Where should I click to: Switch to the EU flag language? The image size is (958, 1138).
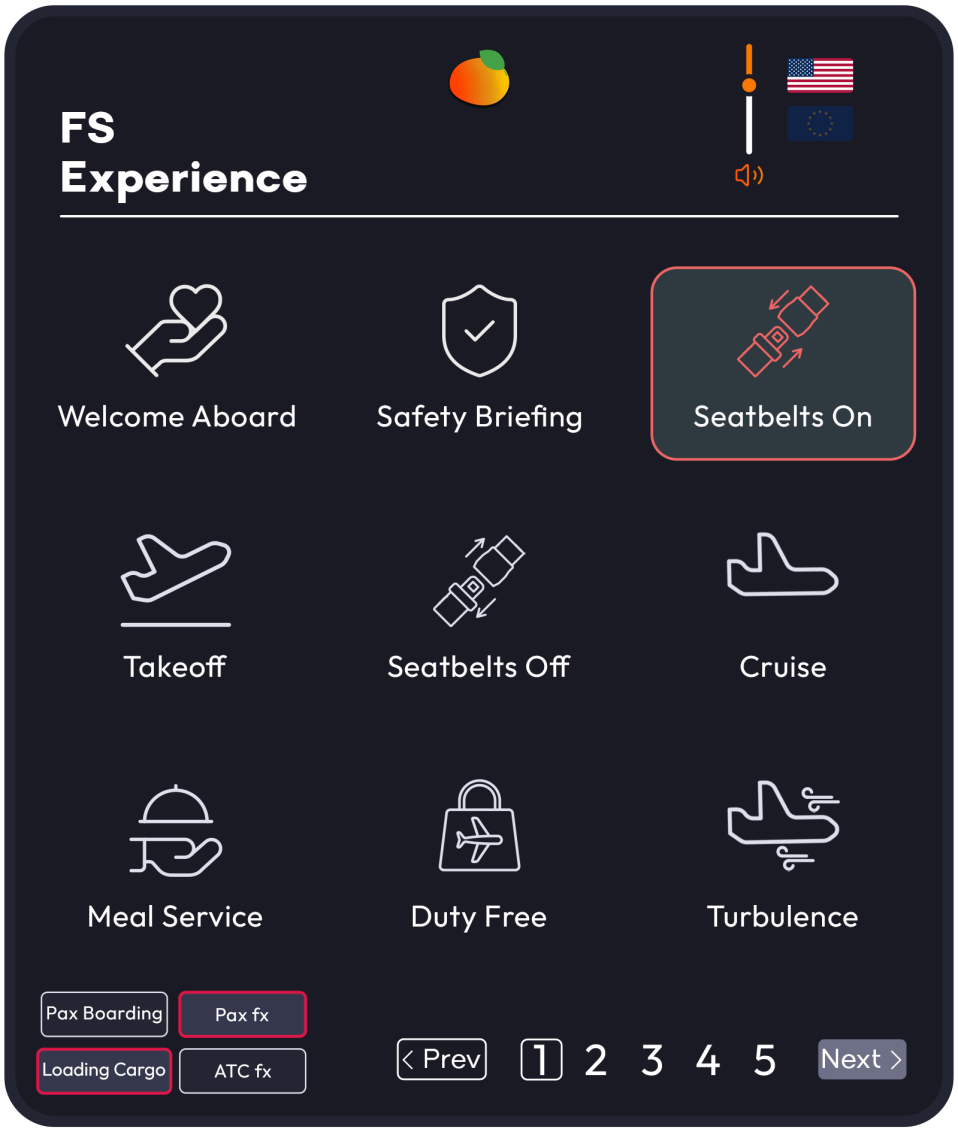coord(820,123)
